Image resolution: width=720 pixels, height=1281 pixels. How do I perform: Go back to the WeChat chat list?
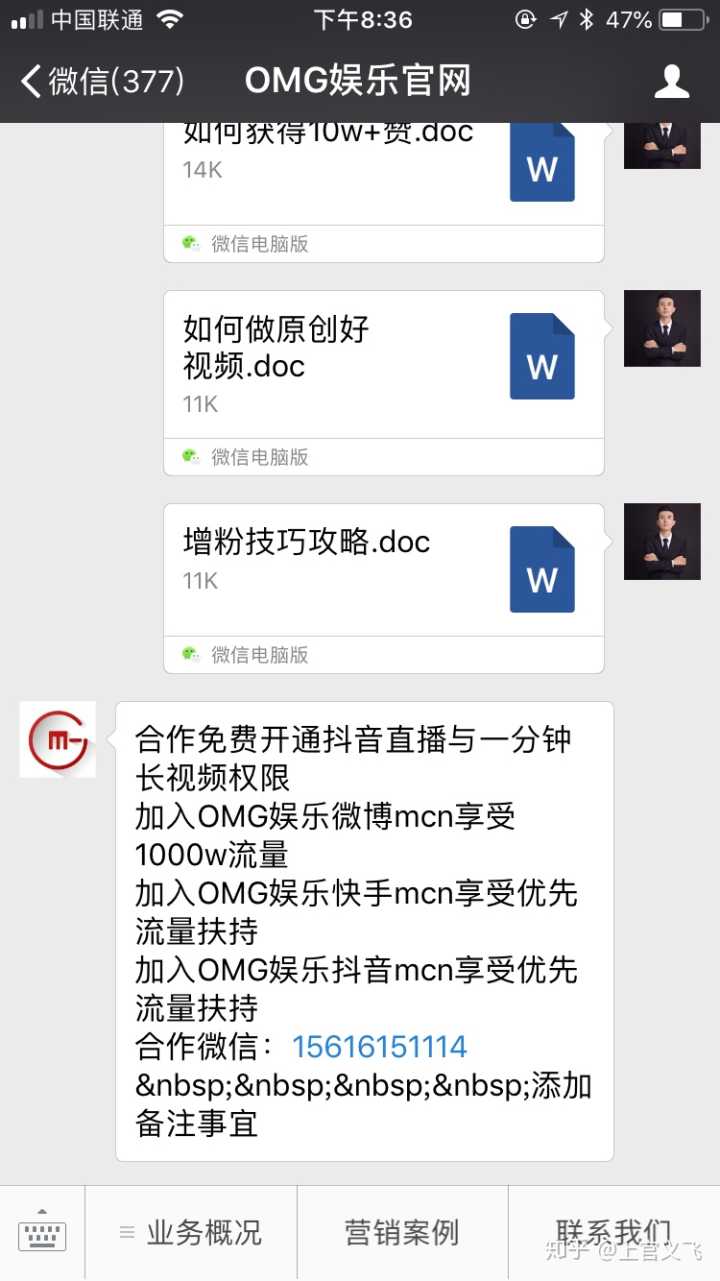100,81
